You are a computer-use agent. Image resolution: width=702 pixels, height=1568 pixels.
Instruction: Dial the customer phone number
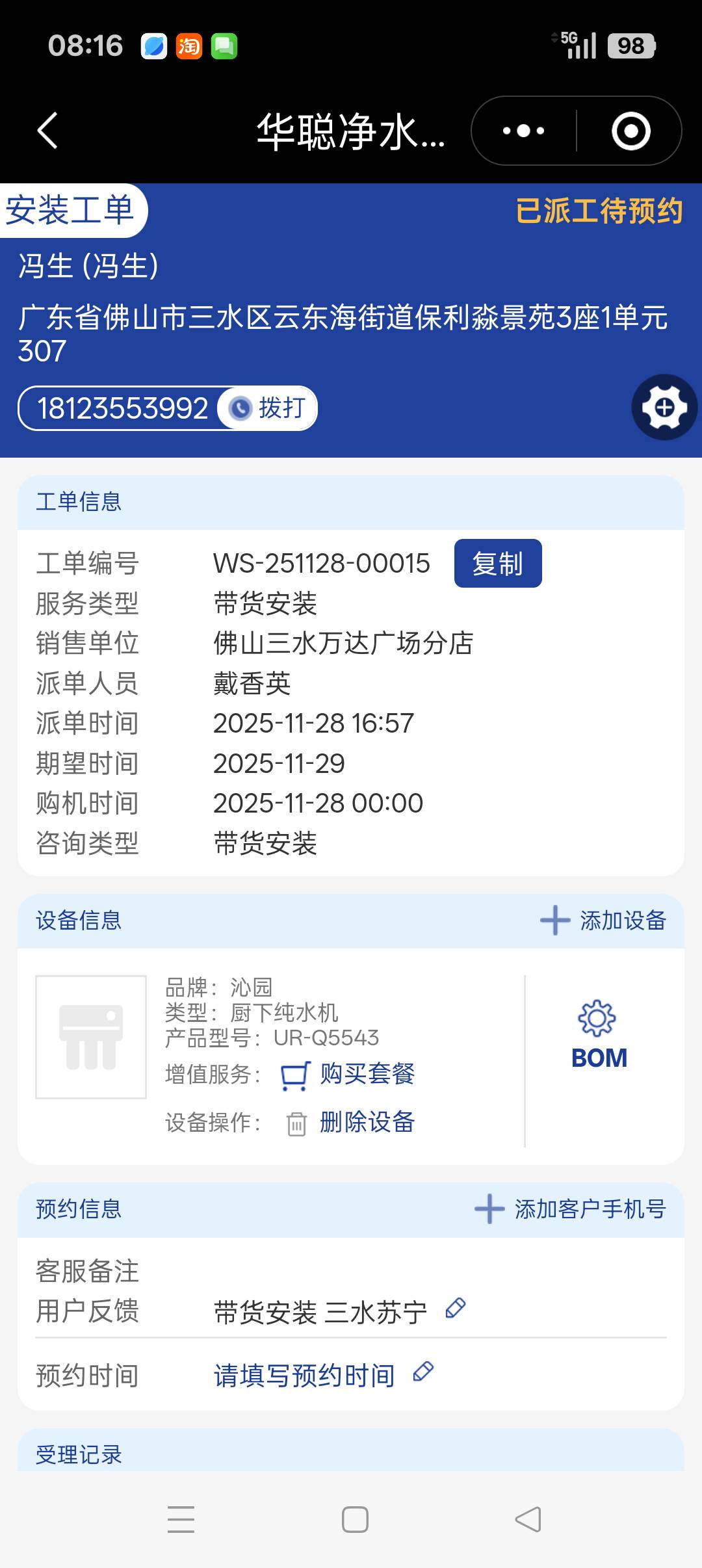[268, 408]
